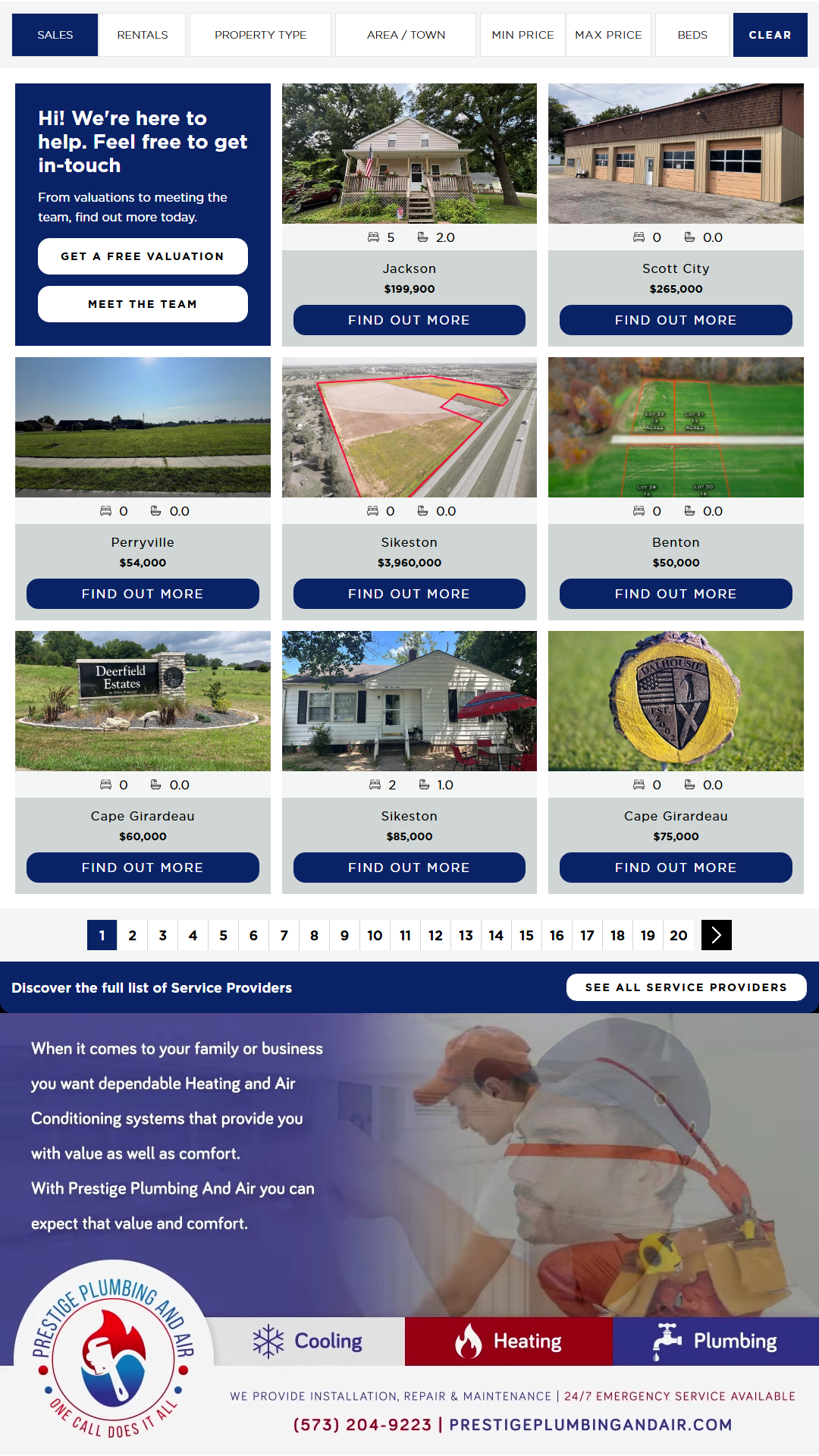Screen dimensions: 819x1456
Task: Jump to page 20 of listings
Action: pyautogui.click(x=679, y=935)
